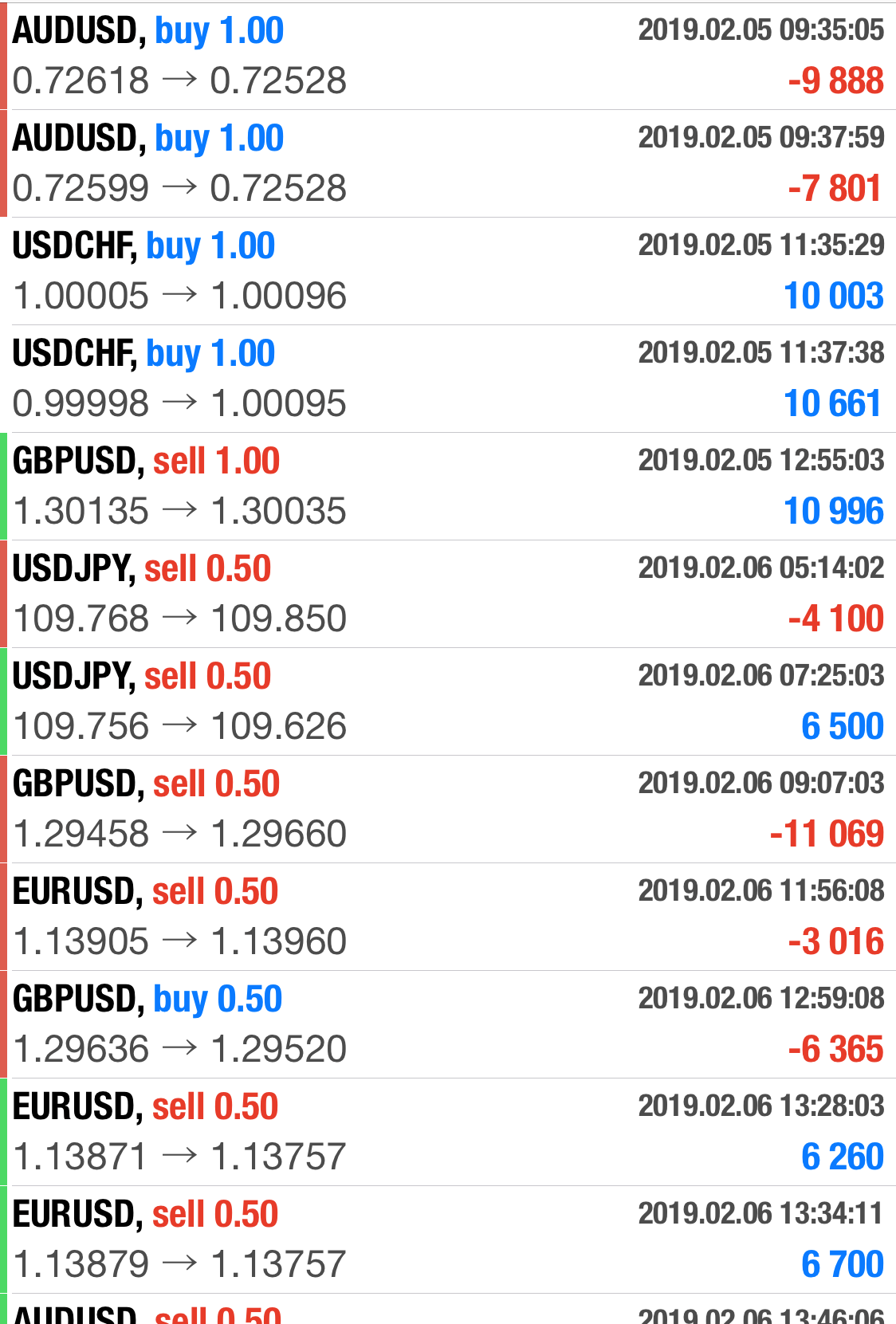This screenshot has width=896, height=1324.
Task: Open the EURUSD sell trade with -3 016 loss
Action: (448, 917)
